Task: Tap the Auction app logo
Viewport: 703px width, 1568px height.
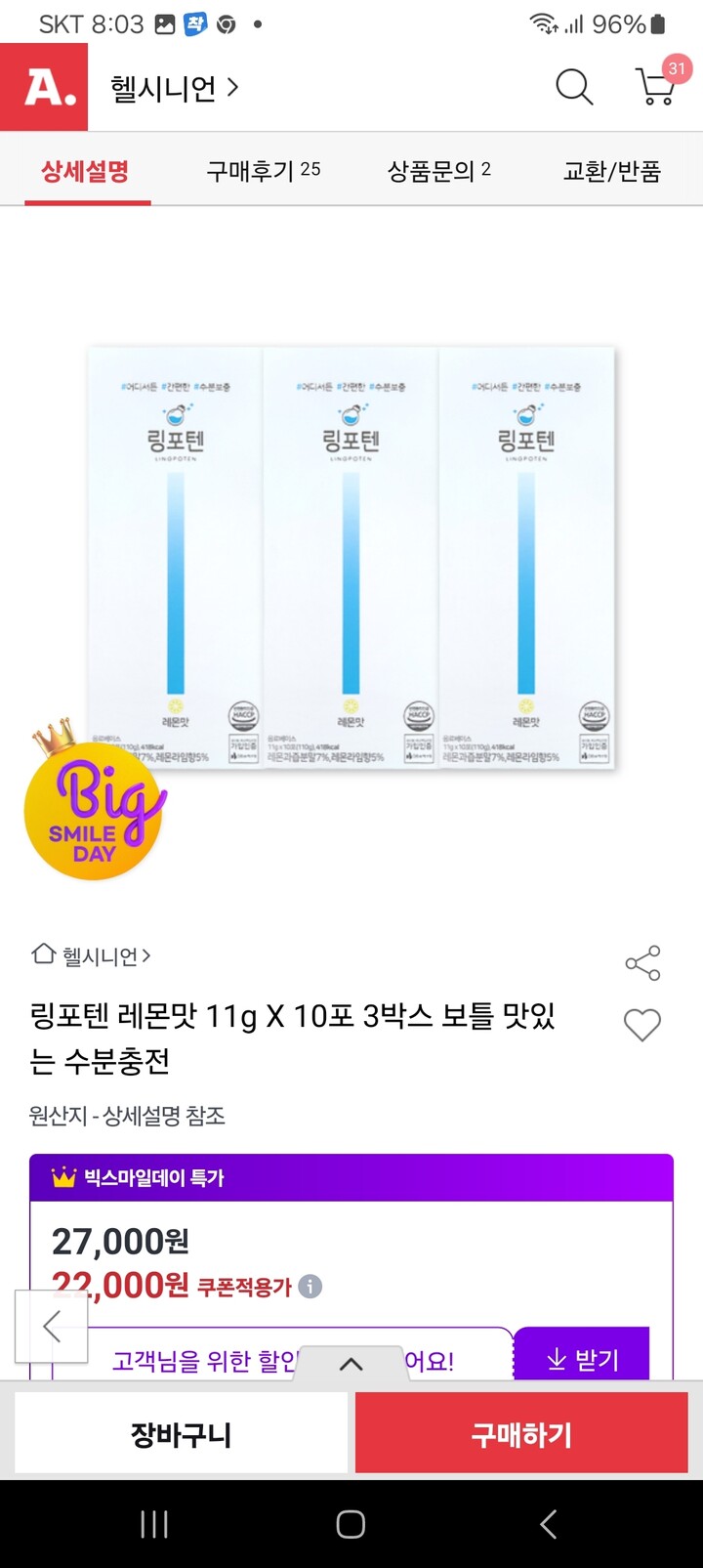Action: pyautogui.click(x=44, y=87)
